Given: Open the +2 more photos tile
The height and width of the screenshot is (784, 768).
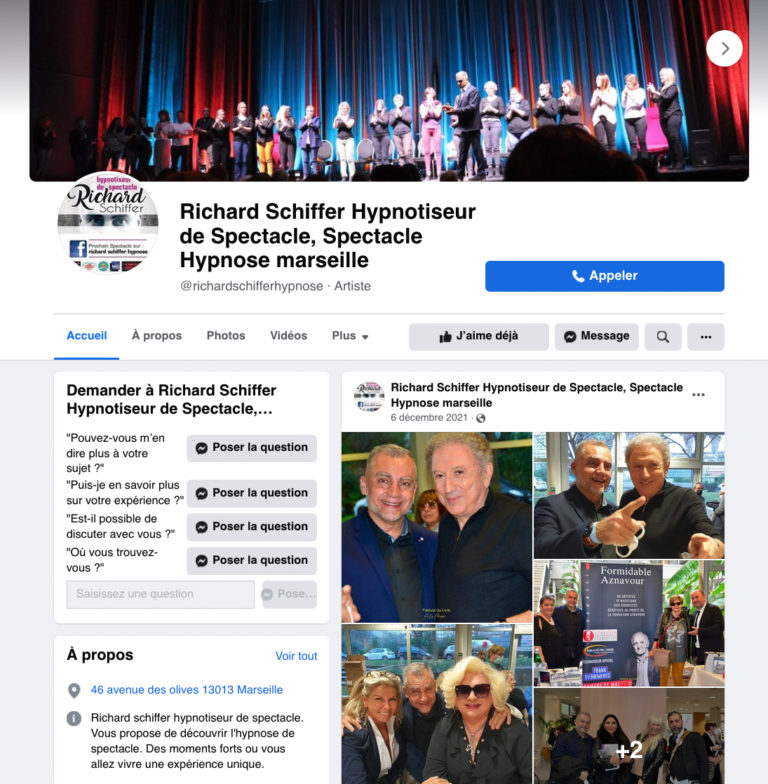Looking at the screenshot, I should point(629,735).
